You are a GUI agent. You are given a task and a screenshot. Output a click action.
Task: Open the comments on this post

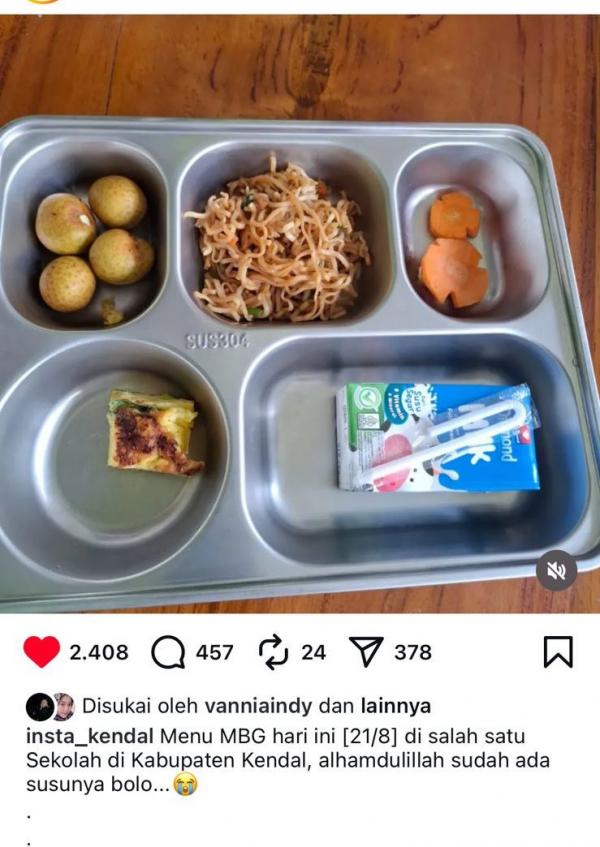coord(169,652)
